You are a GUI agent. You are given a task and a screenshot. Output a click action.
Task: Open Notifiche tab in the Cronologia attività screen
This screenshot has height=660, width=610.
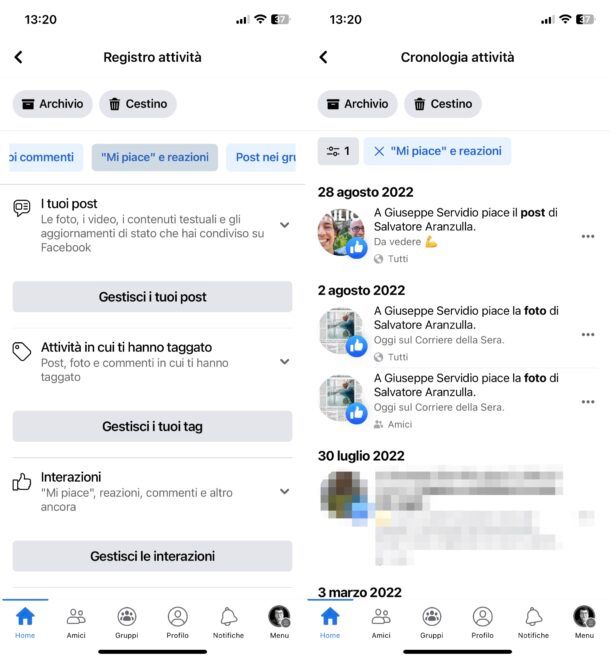533,621
